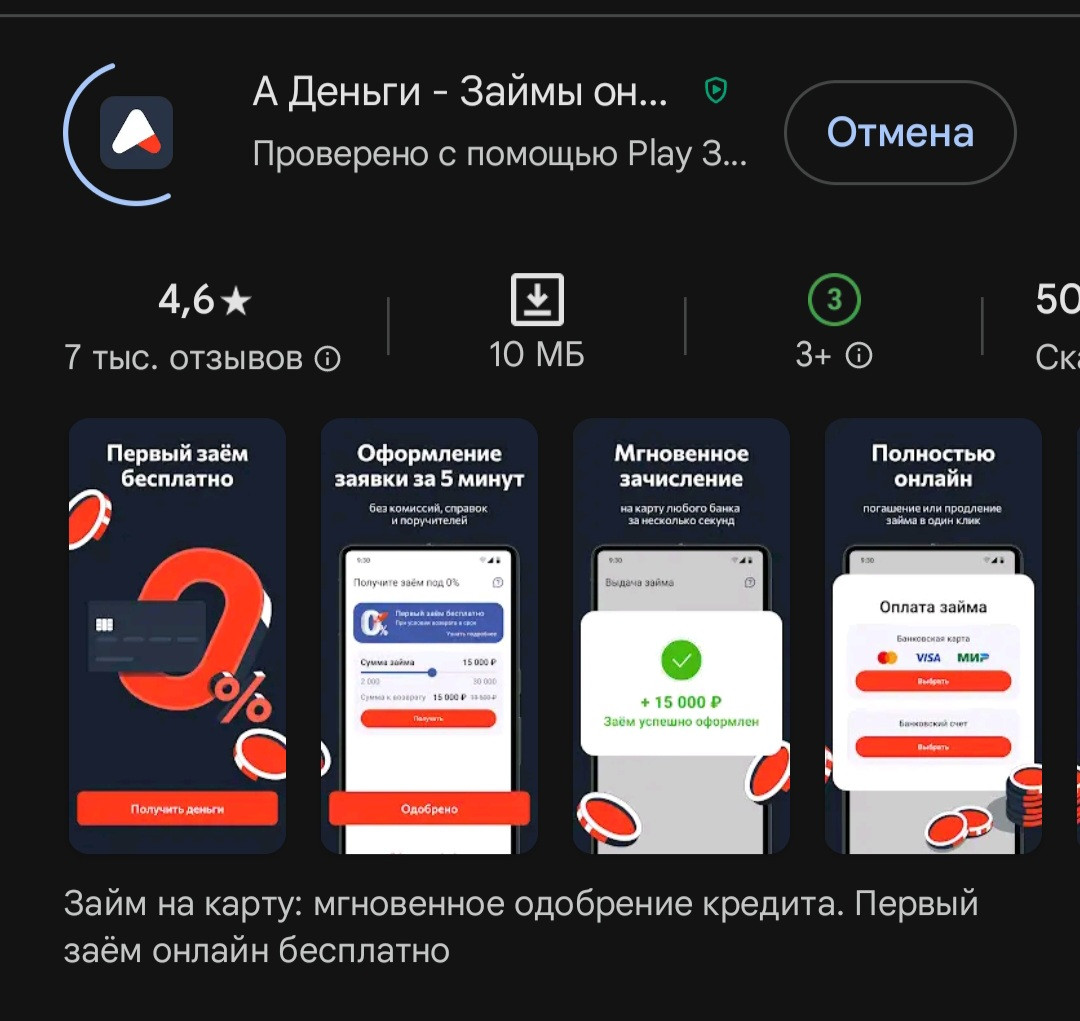Cancel the download with the Отмена button
Screen dimensions: 1080x1021
point(900,132)
